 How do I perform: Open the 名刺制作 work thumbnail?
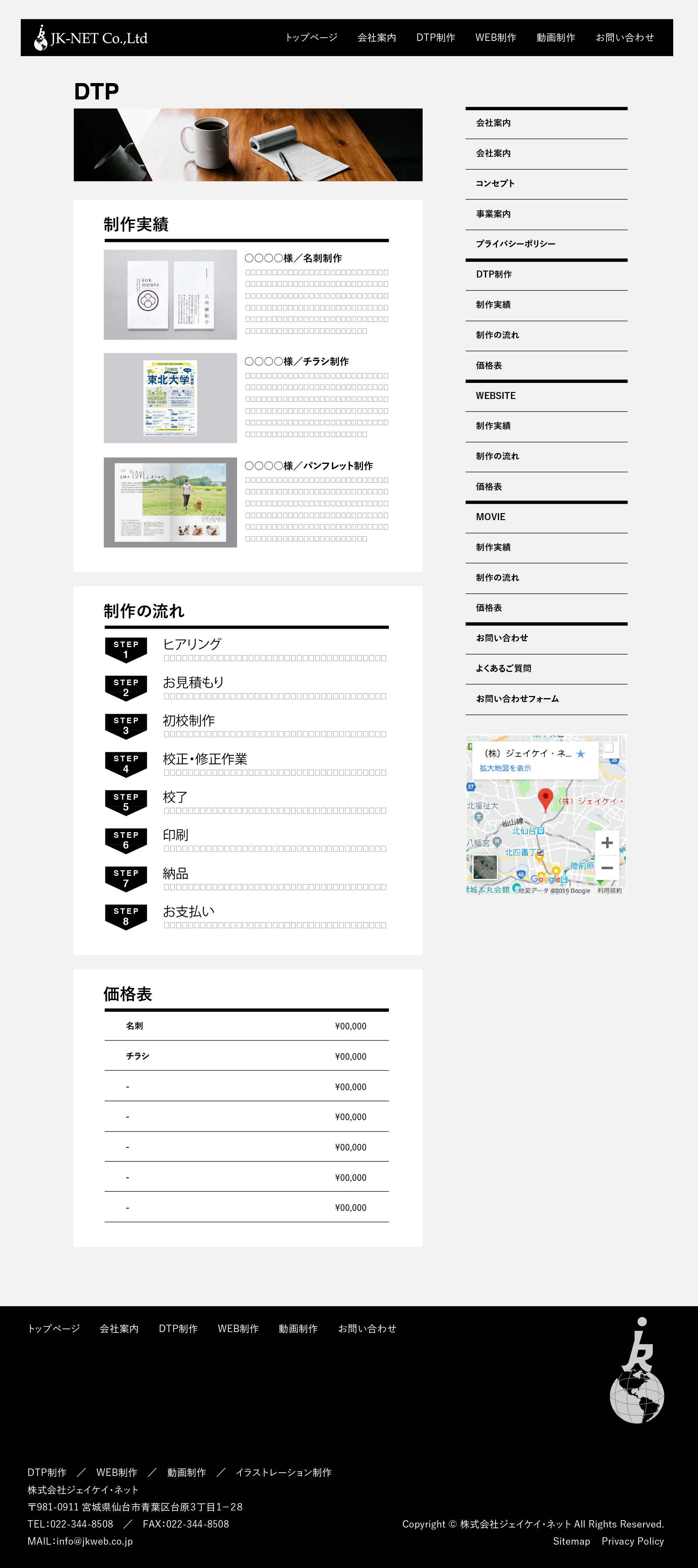[170, 295]
